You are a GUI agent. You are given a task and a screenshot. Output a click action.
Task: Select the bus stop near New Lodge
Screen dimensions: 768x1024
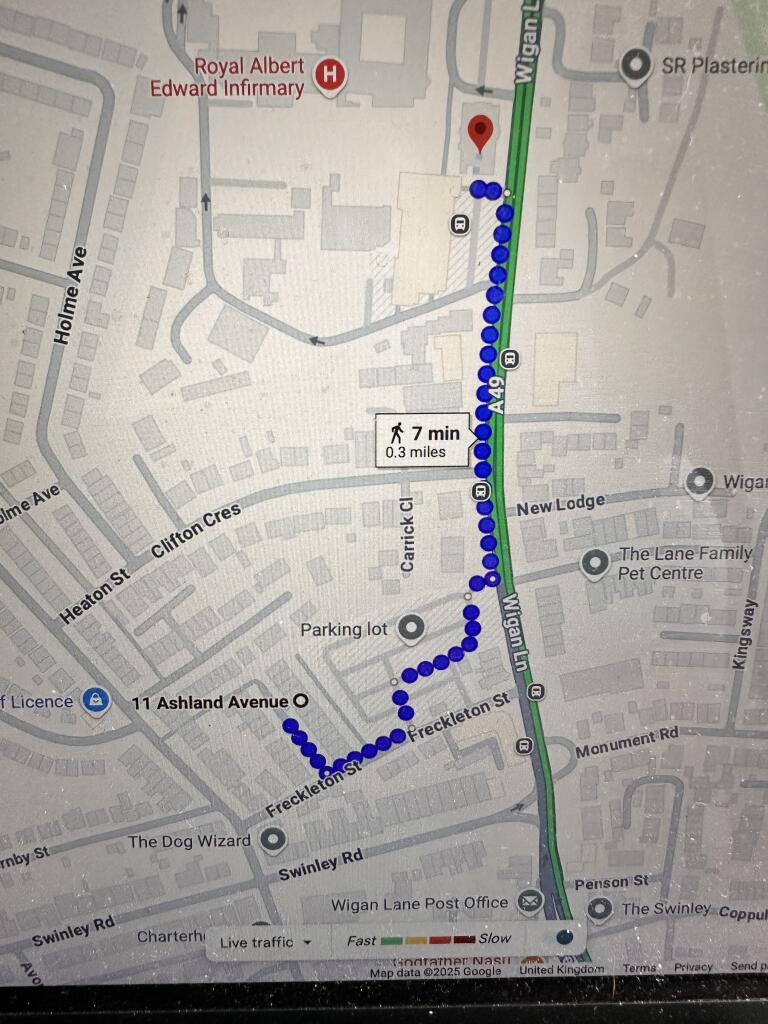(x=480, y=490)
